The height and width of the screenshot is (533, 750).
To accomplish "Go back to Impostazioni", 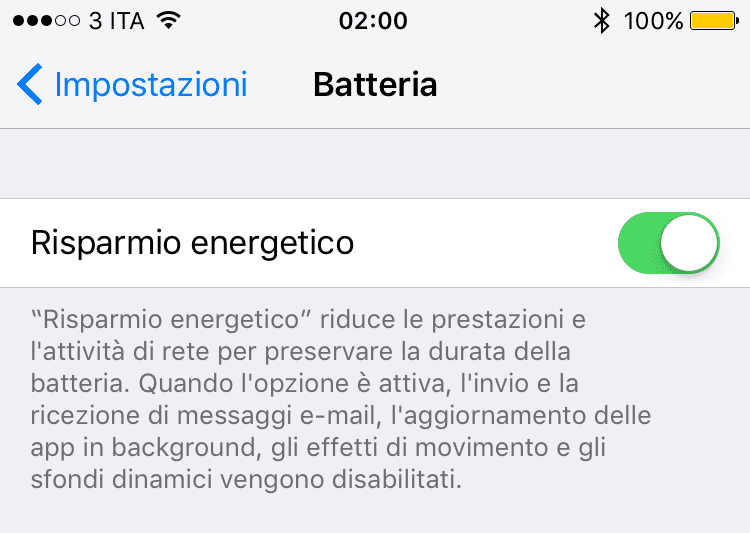I will [132, 85].
